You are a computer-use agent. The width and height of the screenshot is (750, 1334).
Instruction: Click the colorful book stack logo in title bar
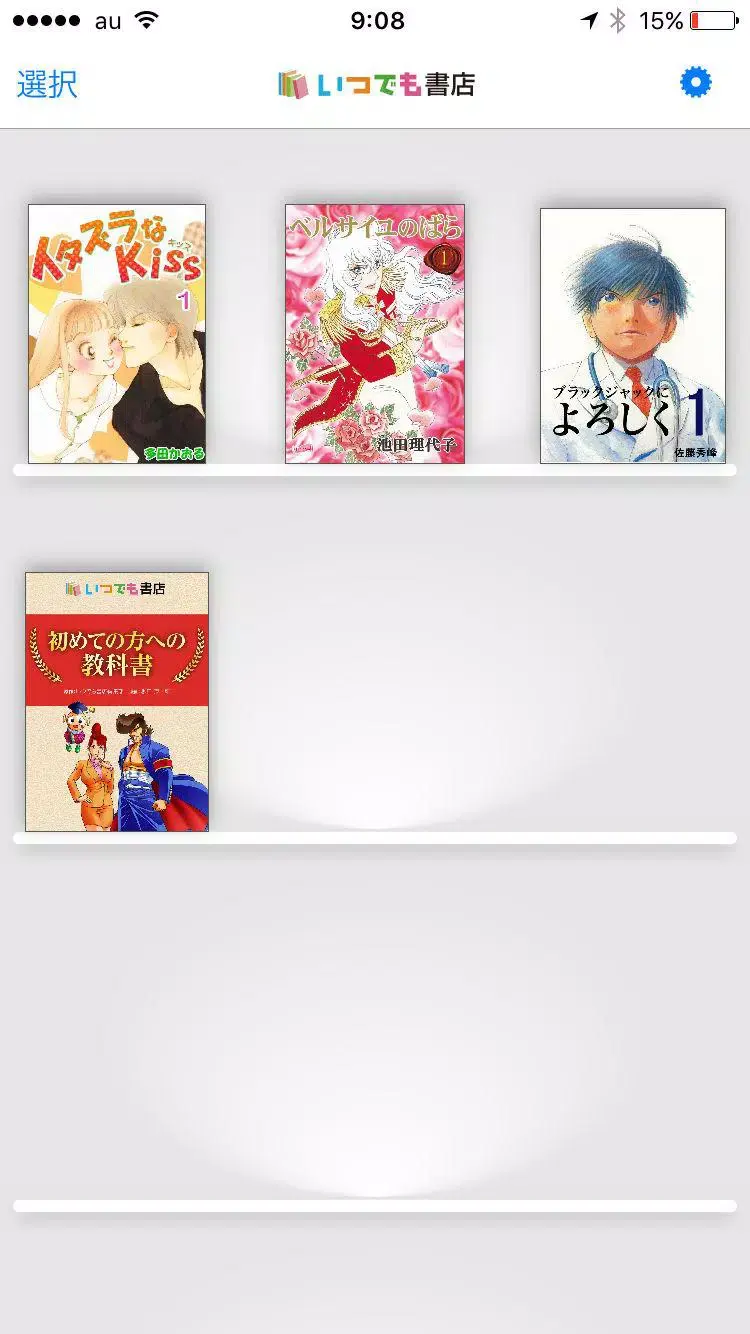[x=291, y=84]
